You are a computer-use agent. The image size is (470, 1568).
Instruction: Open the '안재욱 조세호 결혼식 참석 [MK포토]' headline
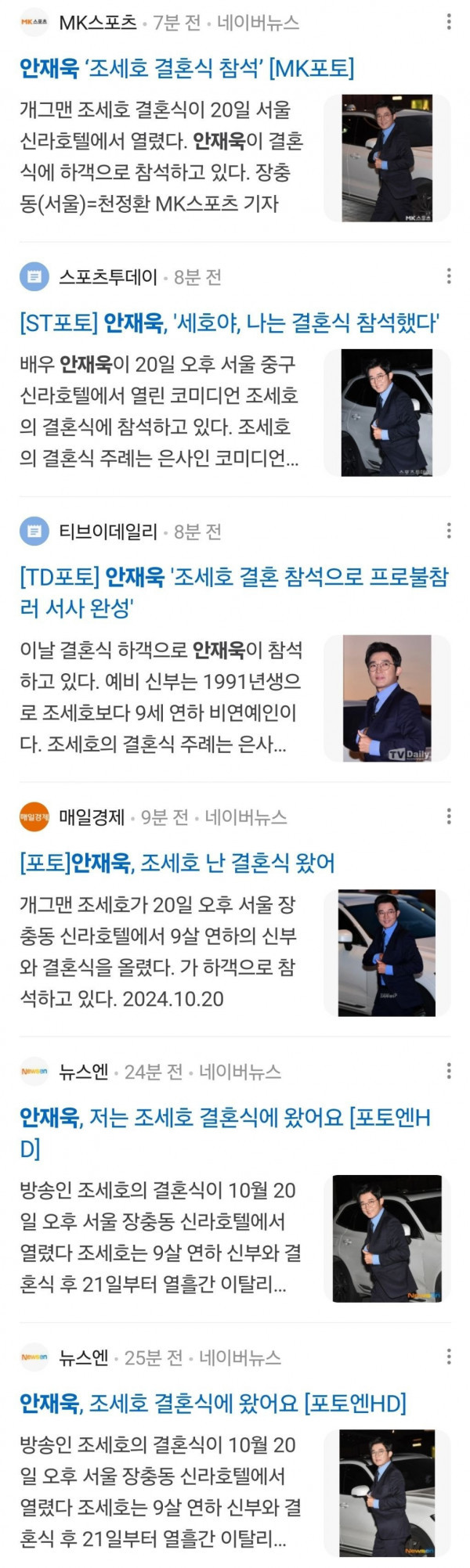pos(186,69)
